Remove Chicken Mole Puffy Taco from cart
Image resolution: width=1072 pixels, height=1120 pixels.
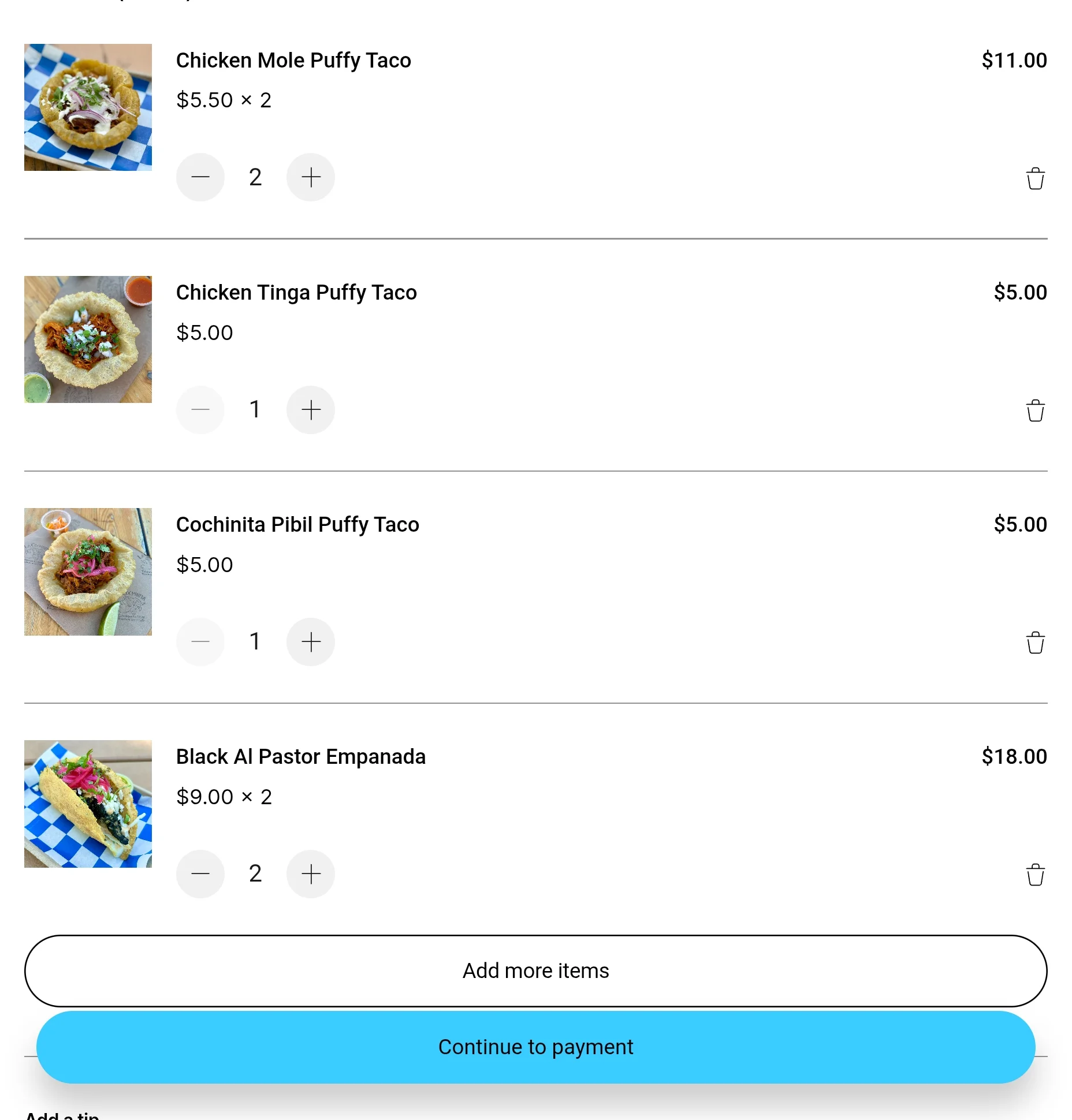[1035, 178]
